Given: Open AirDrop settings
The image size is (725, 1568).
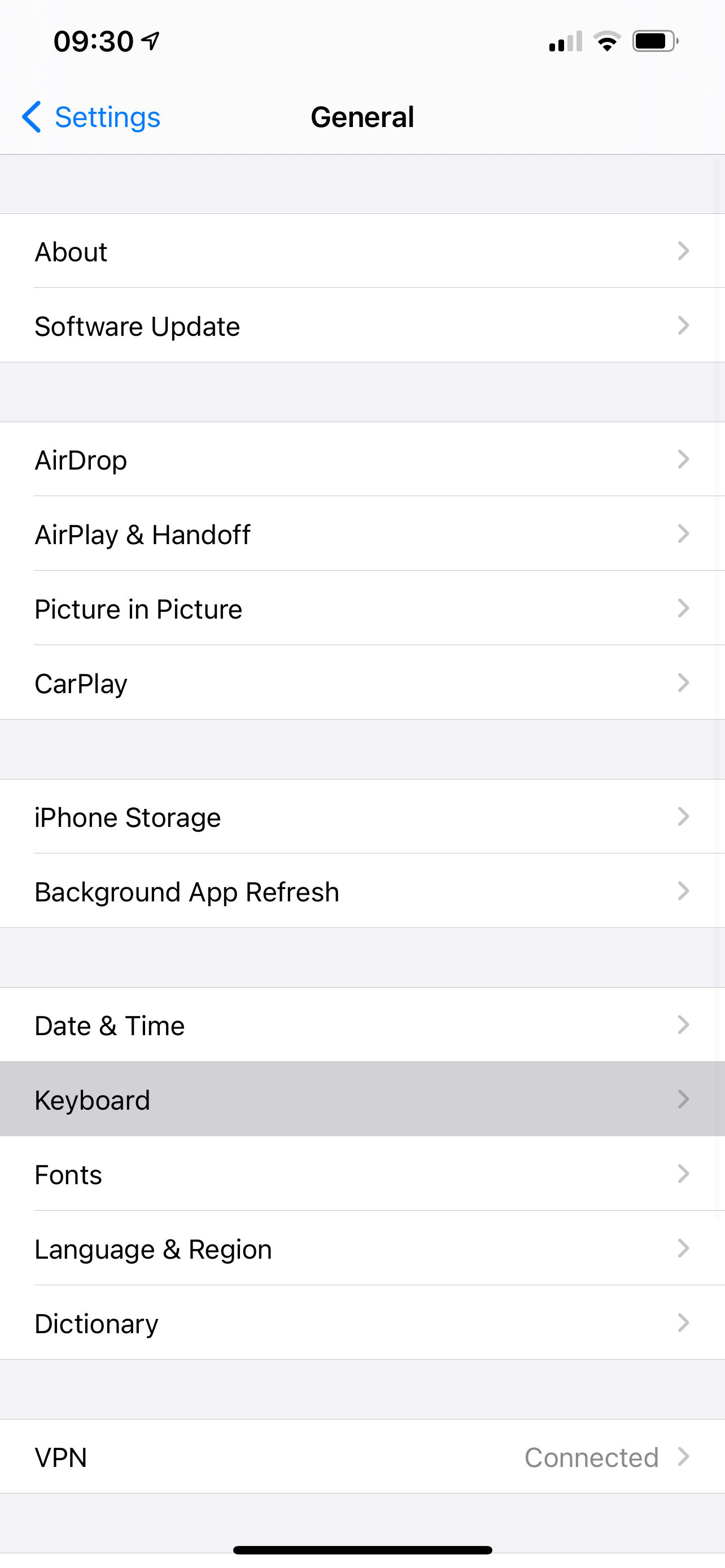Looking at the screenshot, I should [x=362, y=459].
